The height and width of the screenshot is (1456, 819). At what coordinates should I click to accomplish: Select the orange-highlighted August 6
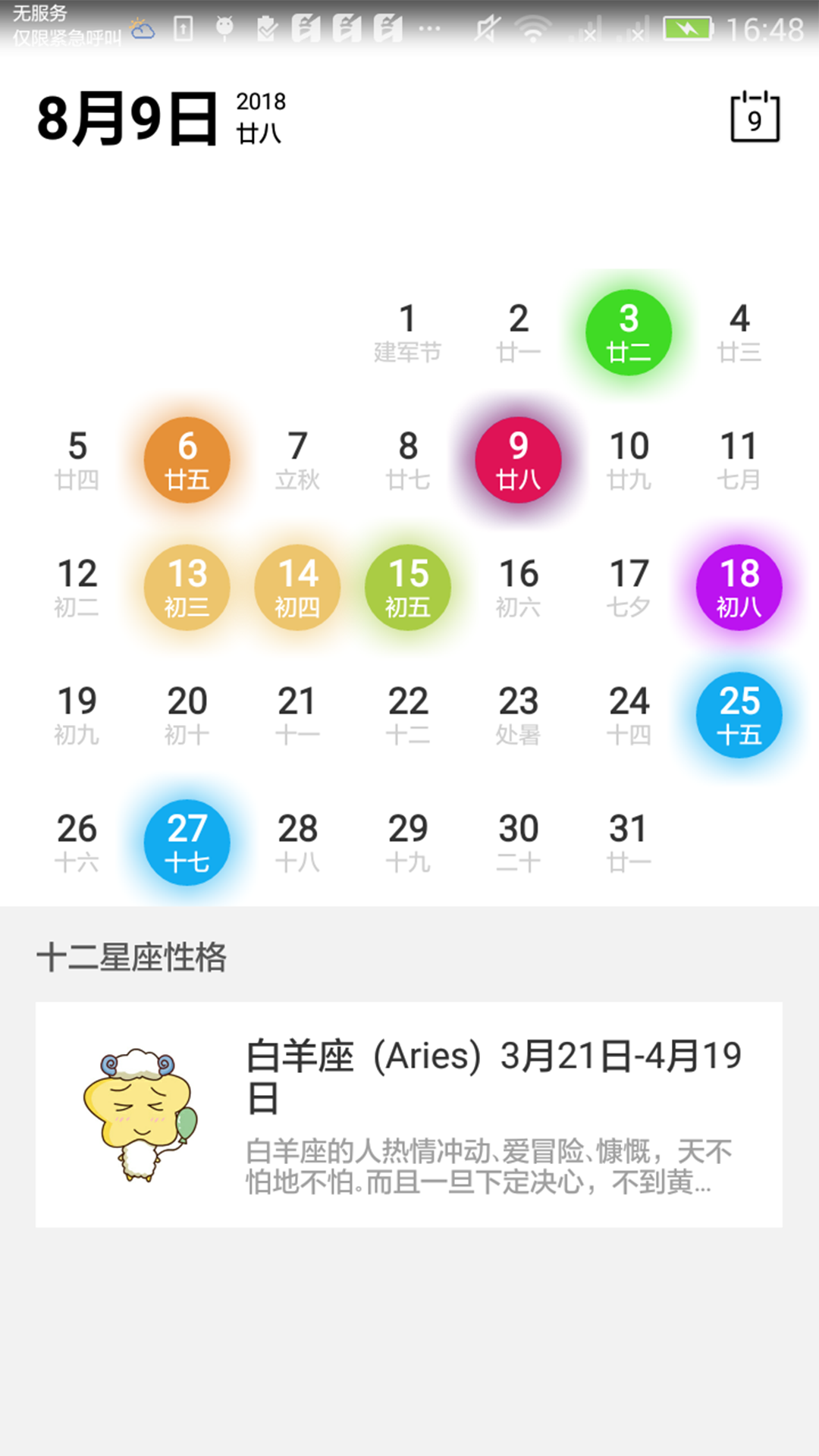click(x=187, y=460)
